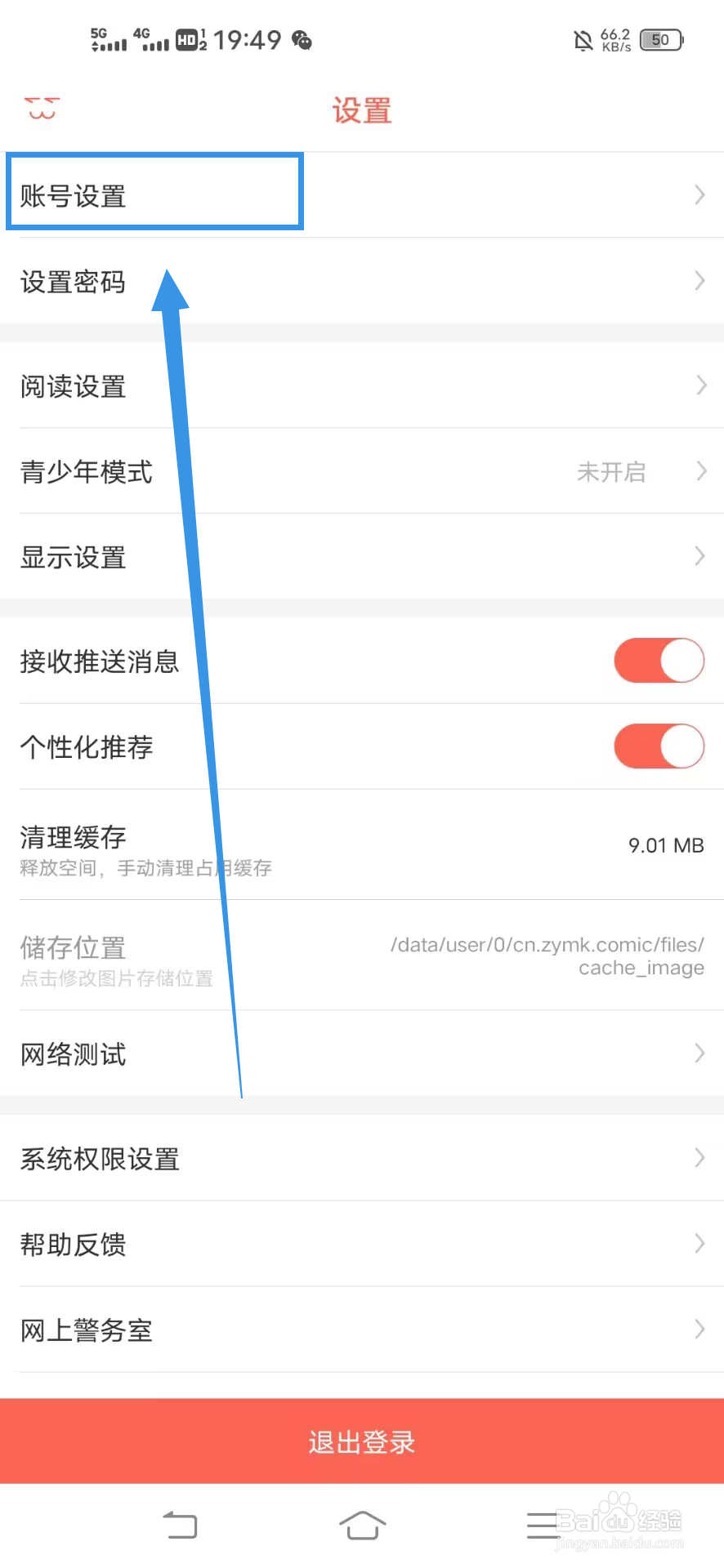Tap the red icon at top left
The image size is (724, 1568).
(41, 109)
